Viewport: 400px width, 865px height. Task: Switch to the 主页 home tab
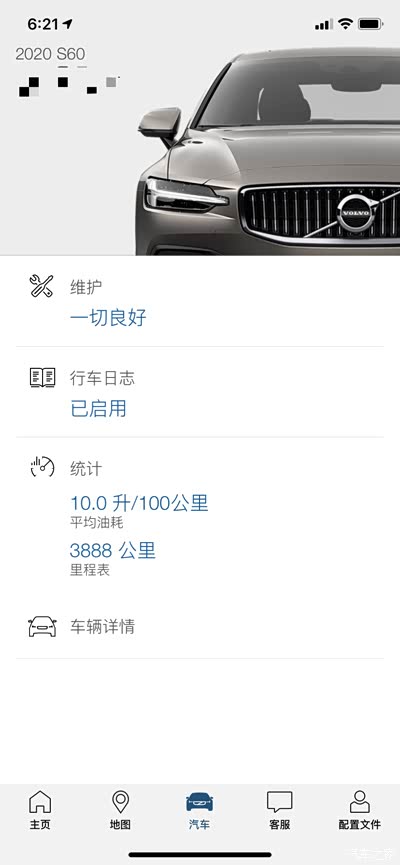(40, 810)
